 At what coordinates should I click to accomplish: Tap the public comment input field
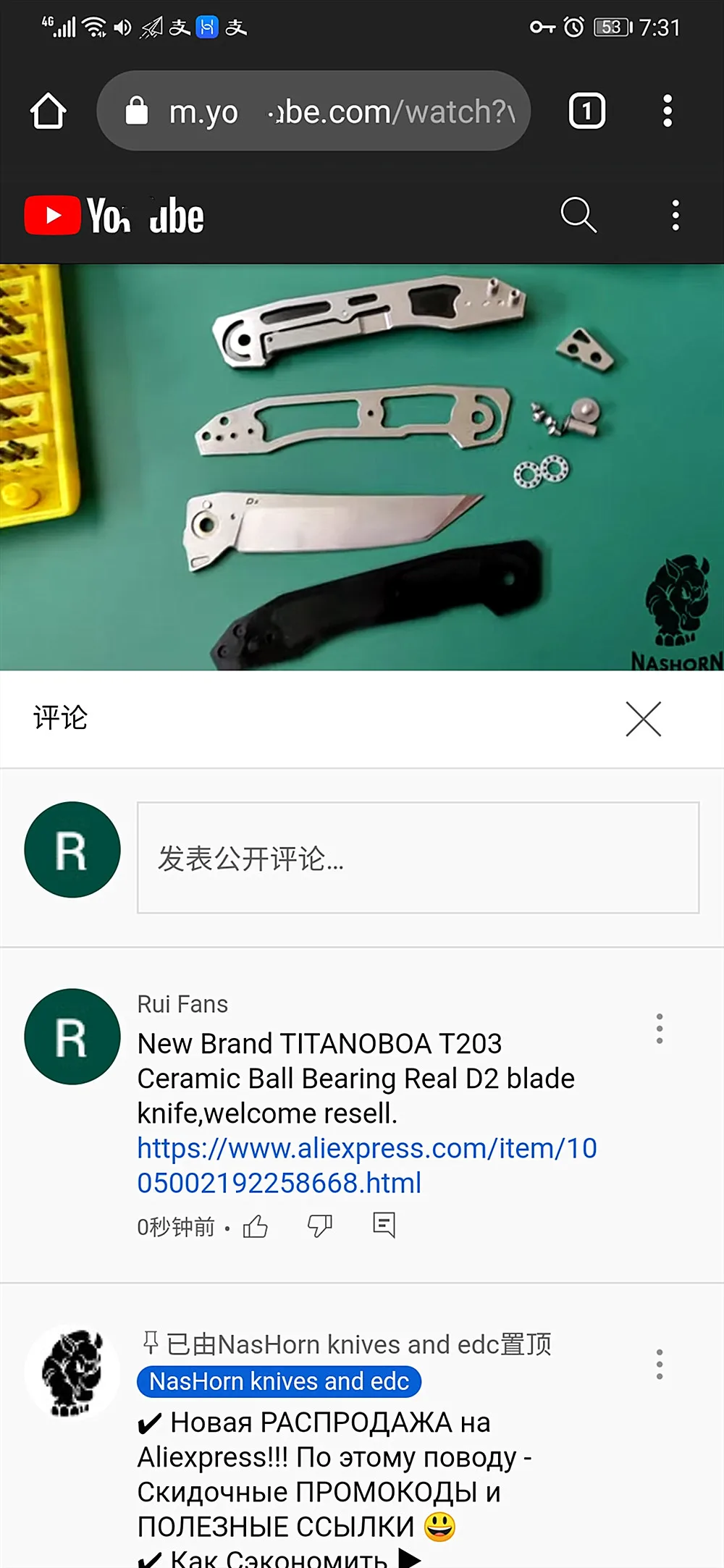tap(418, 858)
